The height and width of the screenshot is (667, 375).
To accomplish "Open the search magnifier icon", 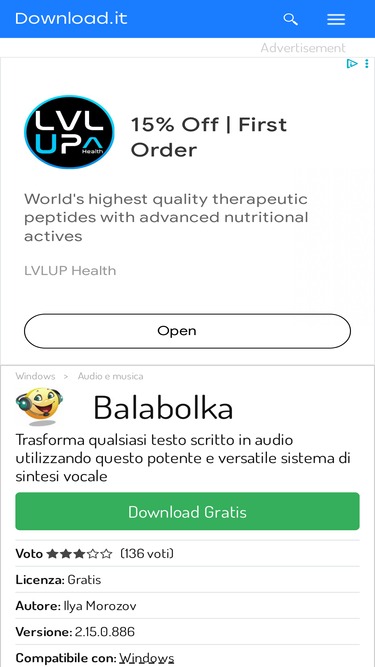I will (x=290, y=19).
